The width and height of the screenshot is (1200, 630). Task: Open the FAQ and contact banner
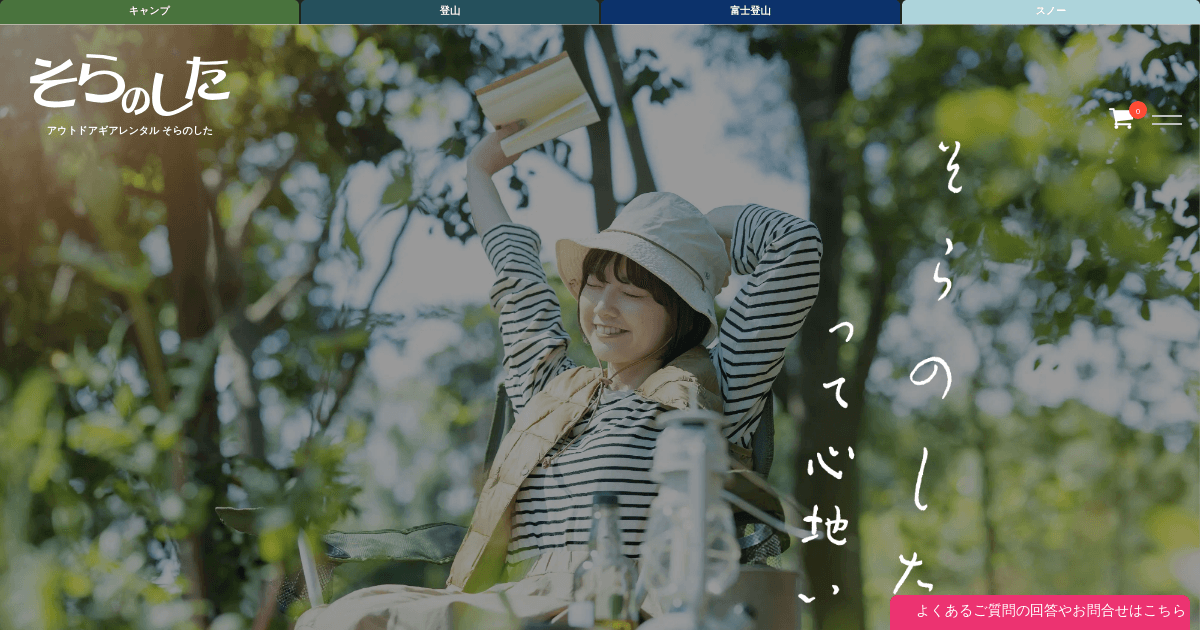tap(1040, 611)
